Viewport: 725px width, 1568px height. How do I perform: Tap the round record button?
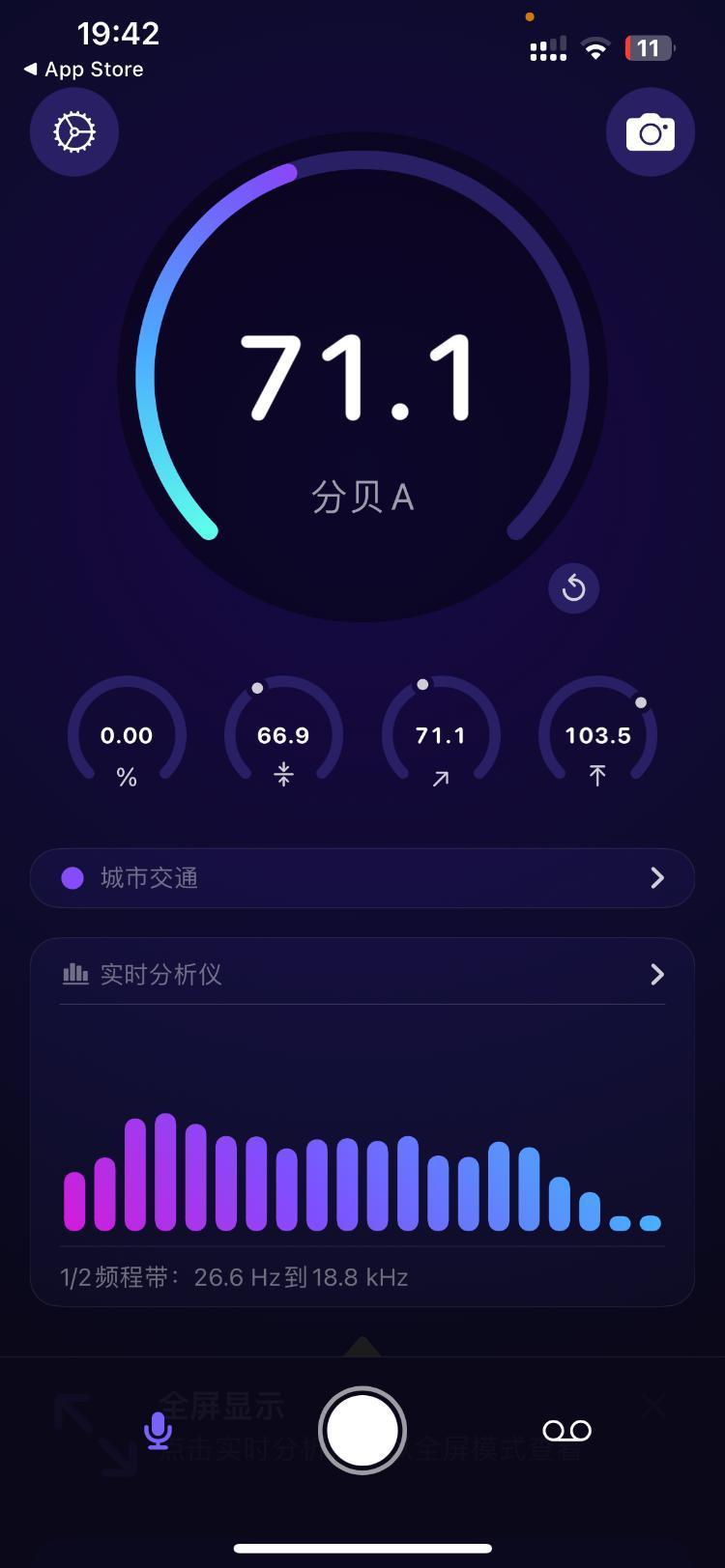click(x=362, y=1431)
